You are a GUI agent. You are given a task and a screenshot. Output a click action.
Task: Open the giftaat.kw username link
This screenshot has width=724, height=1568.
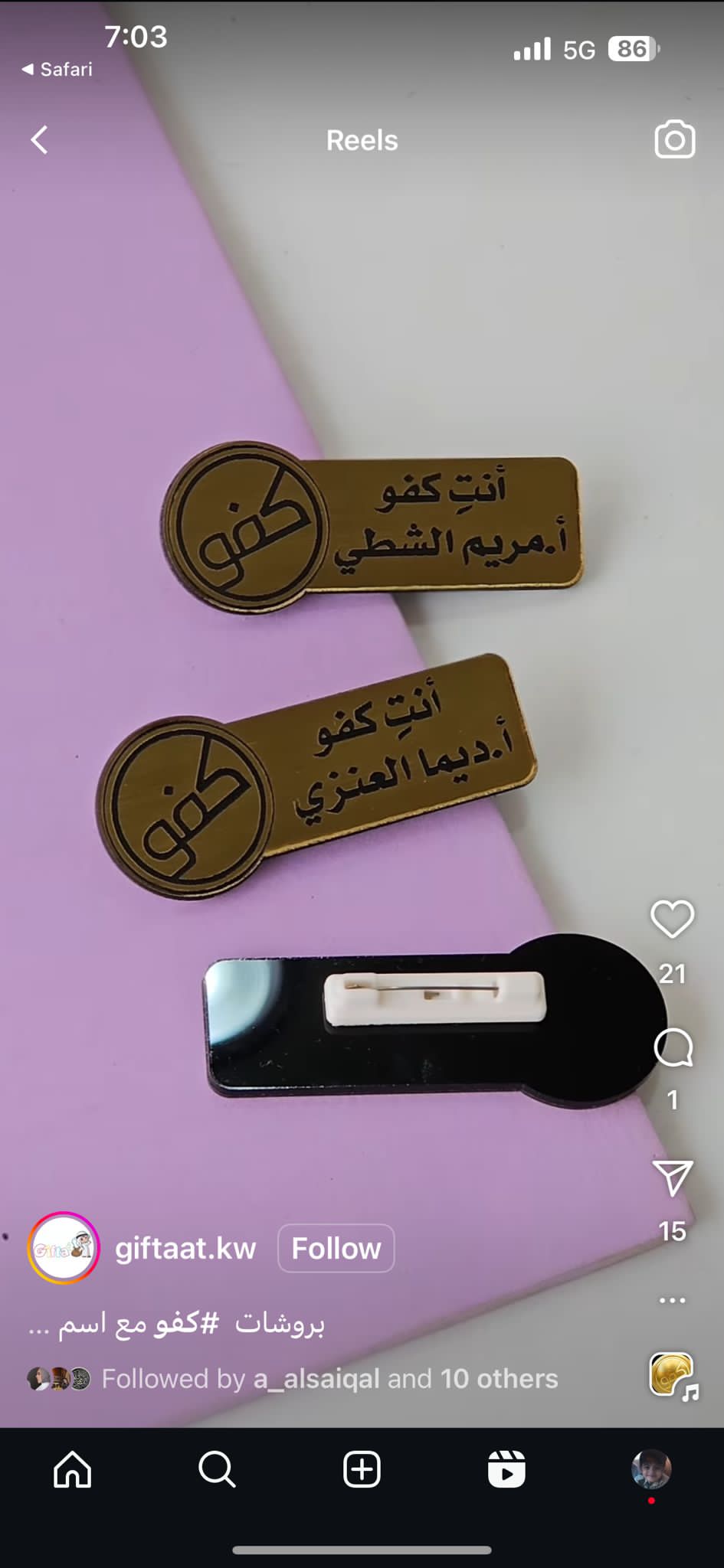pyautogui.click(x=185, y=1249)
